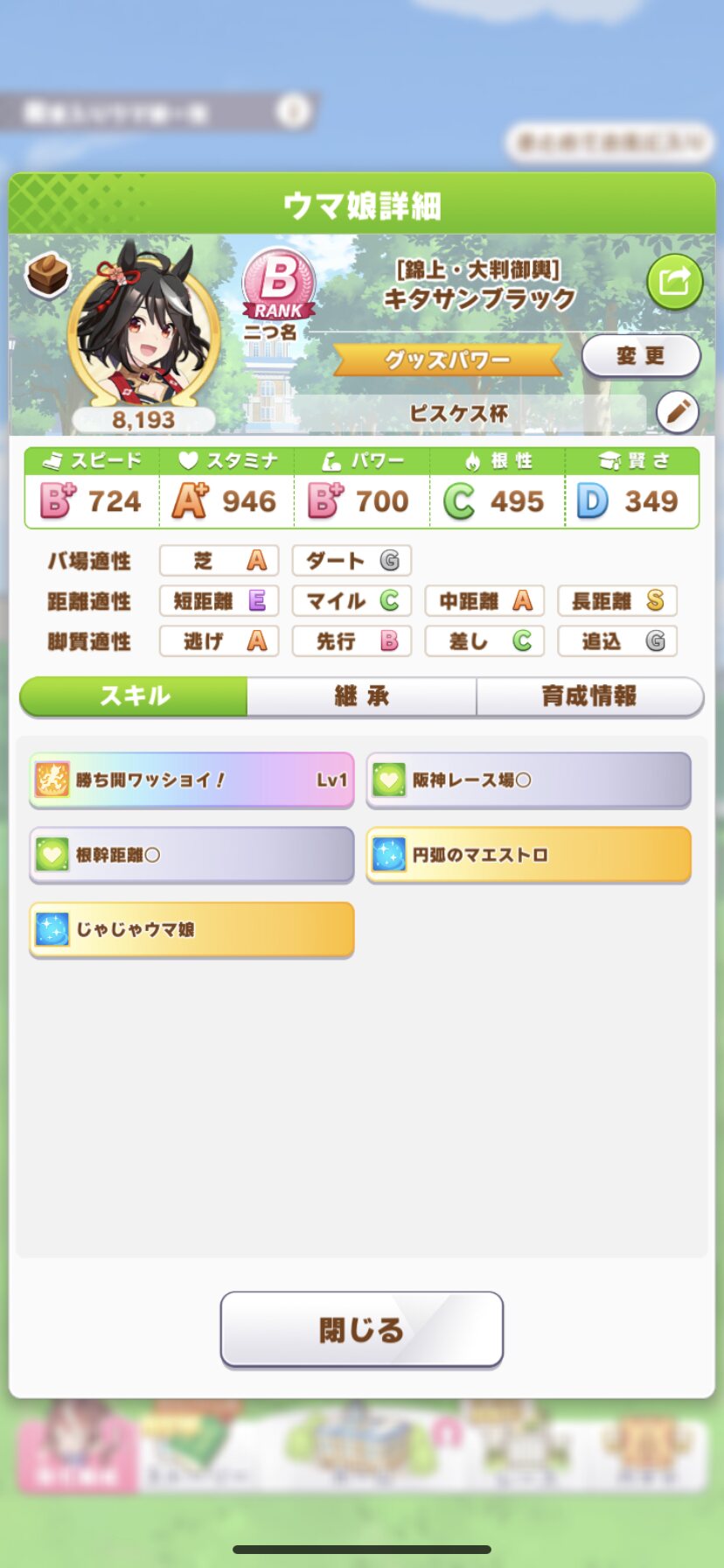724x1568 pixels.
Task: Tap the 変更 button
Action: [x=640, y=356]
